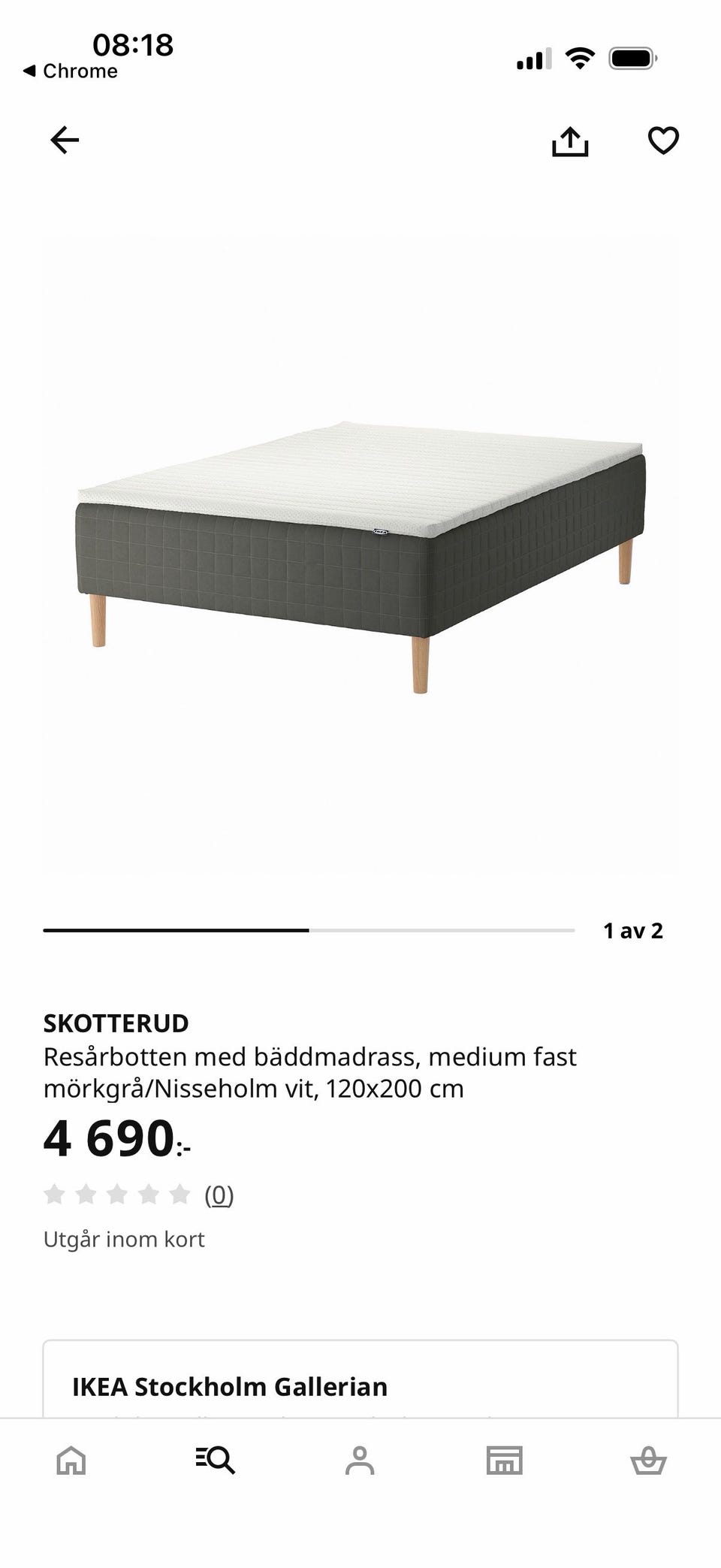Open the home screen via house icon

tap(71, 1460)
